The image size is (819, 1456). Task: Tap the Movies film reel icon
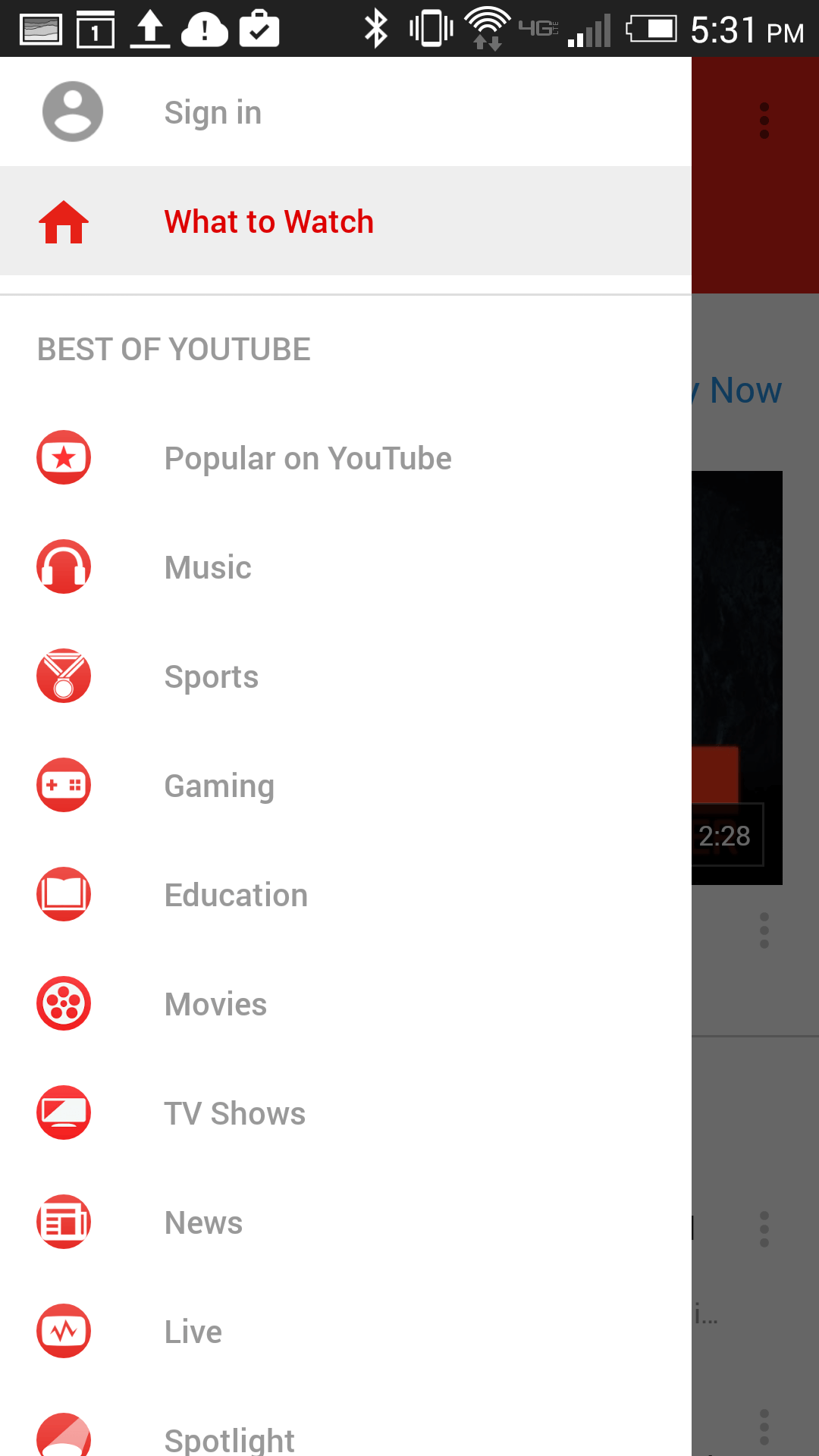[x=64, y=1003]
